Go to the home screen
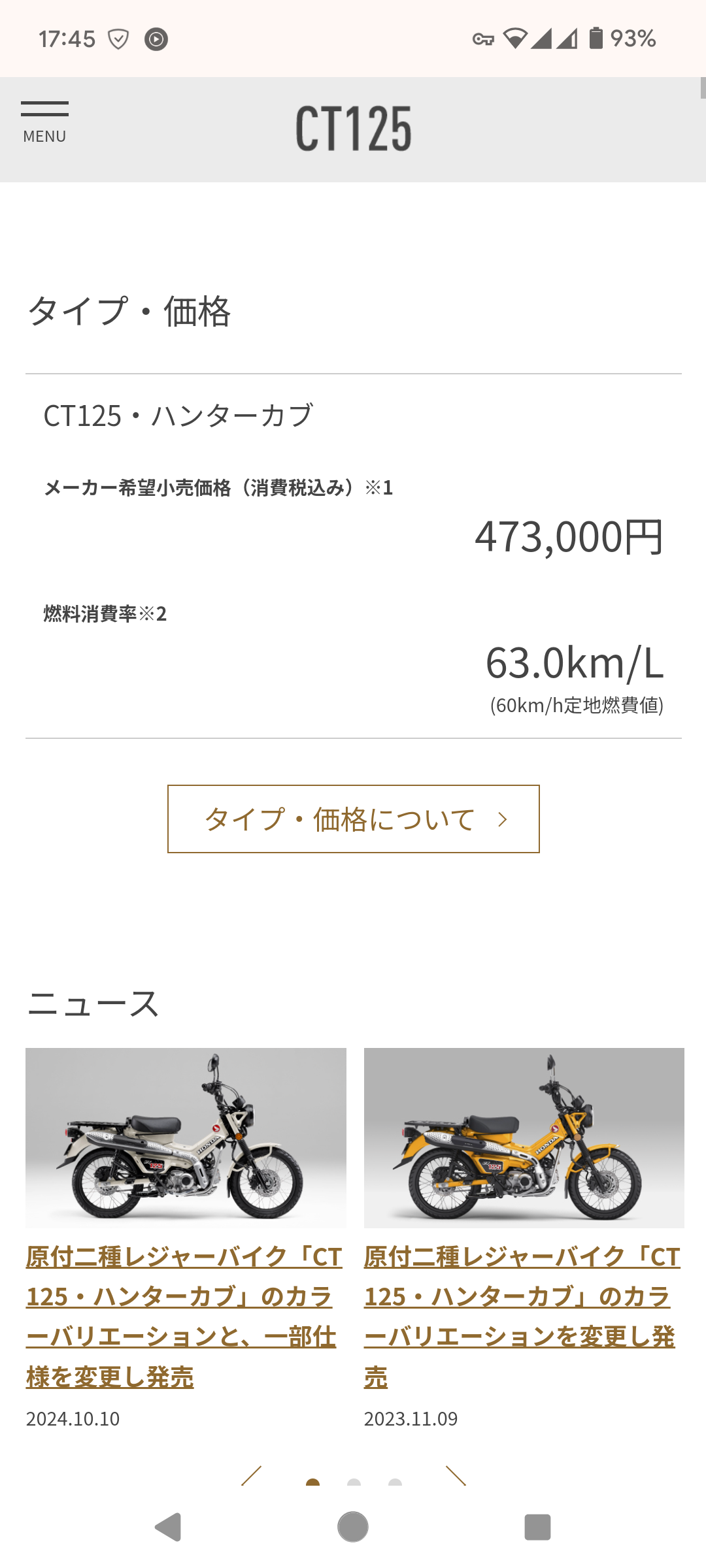The width and height of the screenshot is (706, 1568). [x=353, y=1527]
